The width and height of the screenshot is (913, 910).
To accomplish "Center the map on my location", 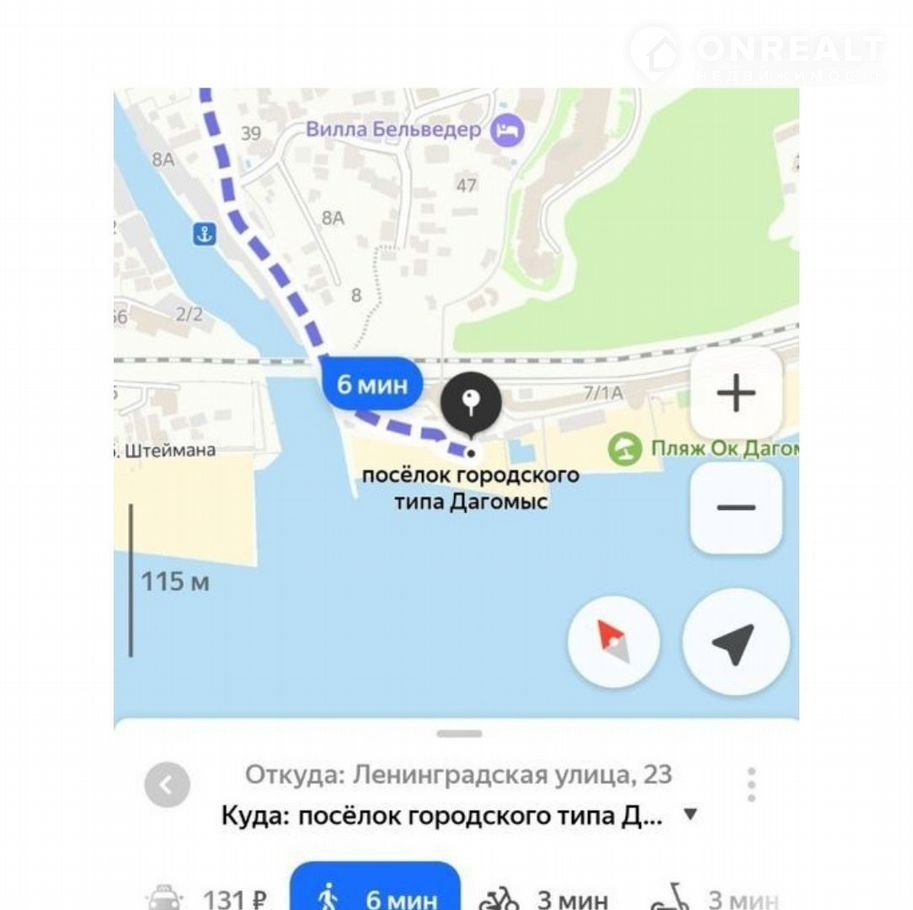I will [735, 643].
